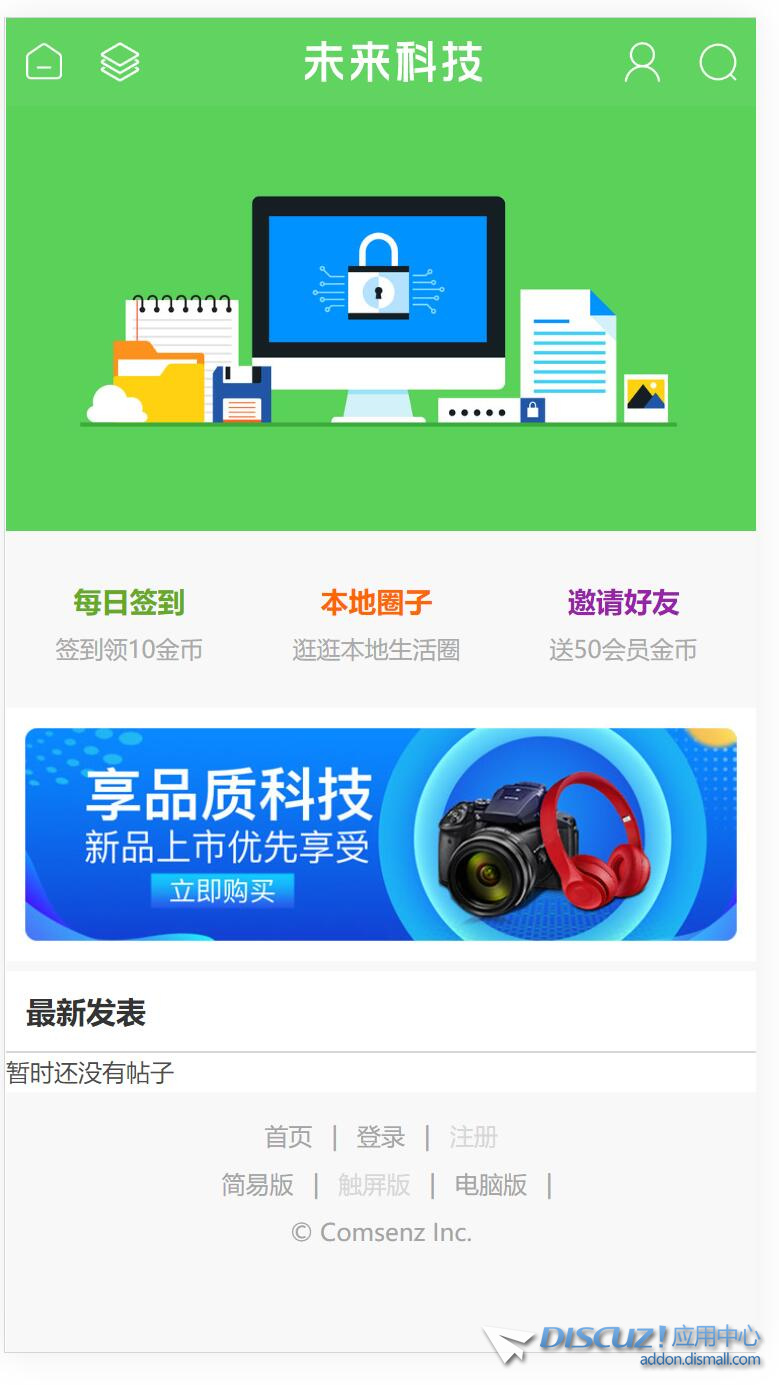Open 本地圈子 local circle

click(376, 603)
